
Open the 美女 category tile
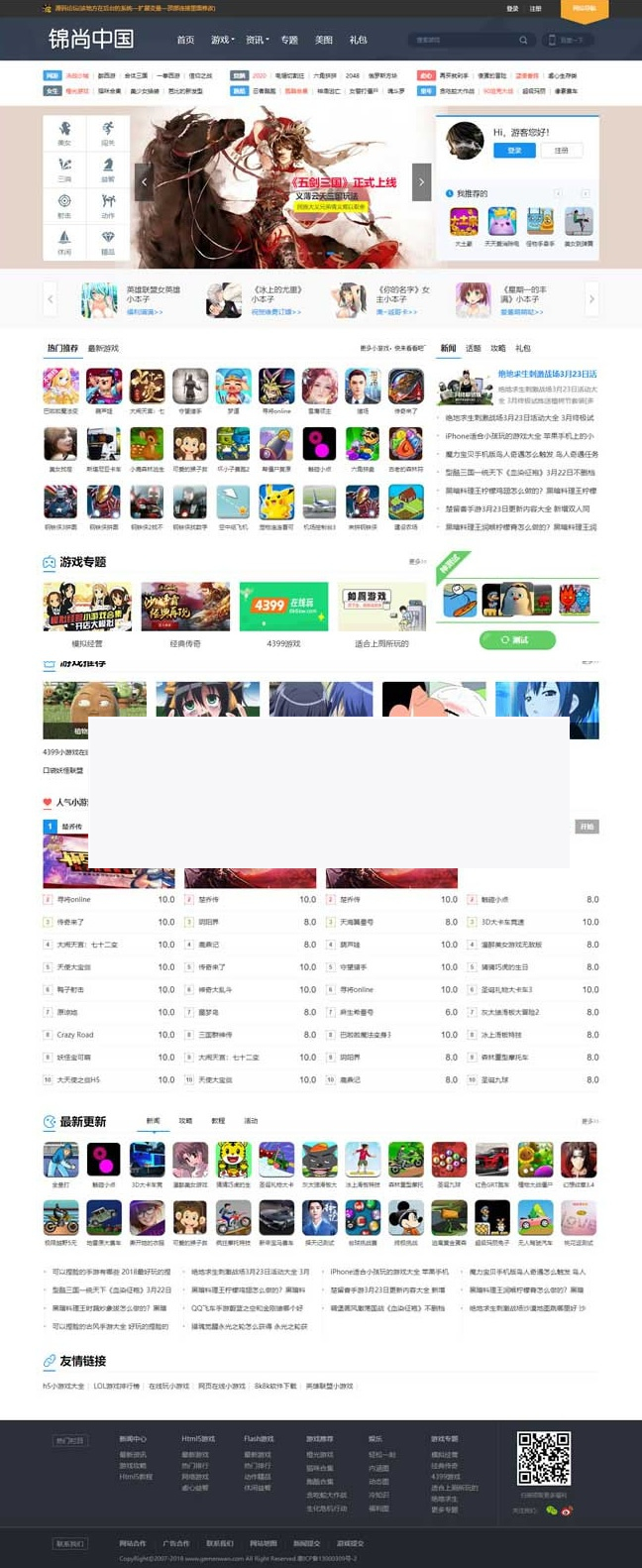point(64,133)
